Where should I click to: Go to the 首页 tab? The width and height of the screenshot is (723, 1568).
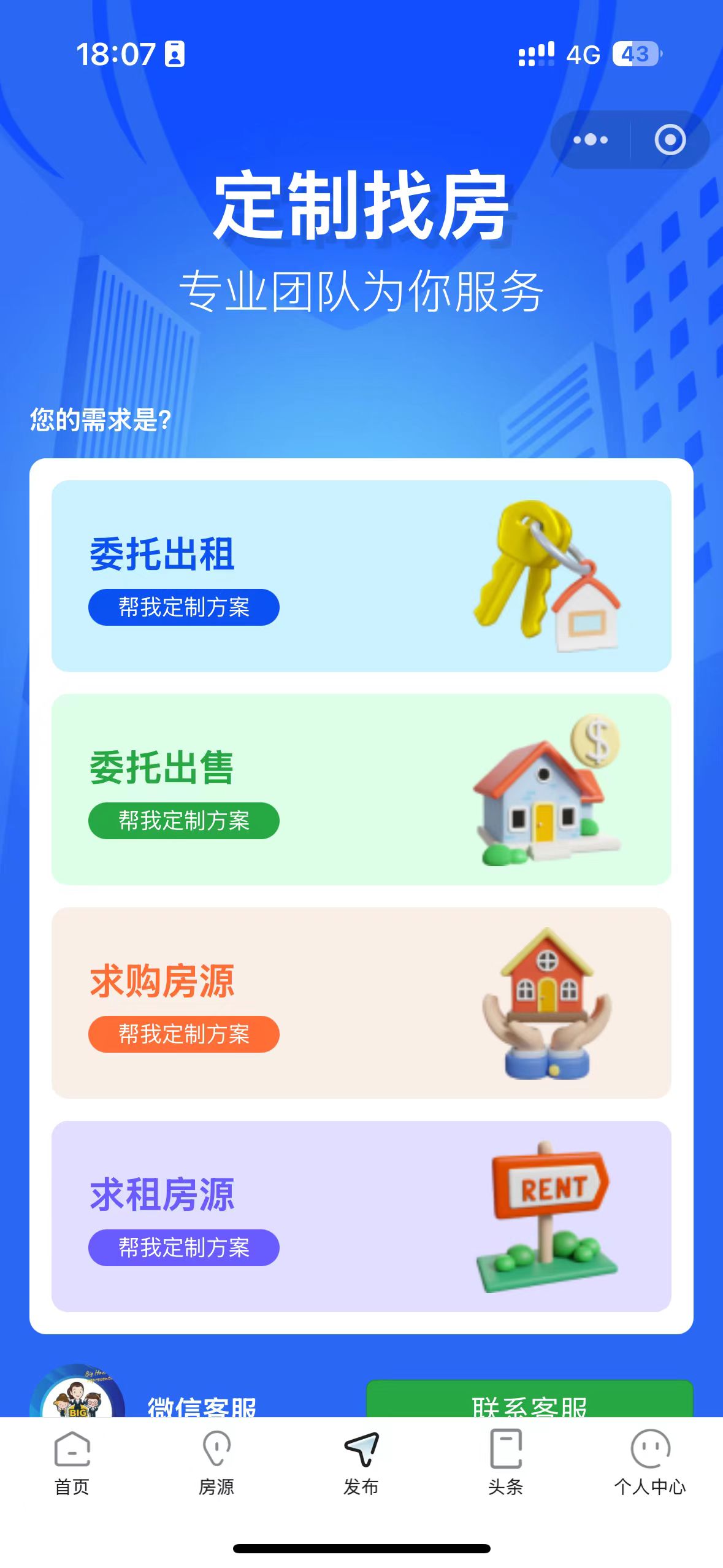[72, 1463]
